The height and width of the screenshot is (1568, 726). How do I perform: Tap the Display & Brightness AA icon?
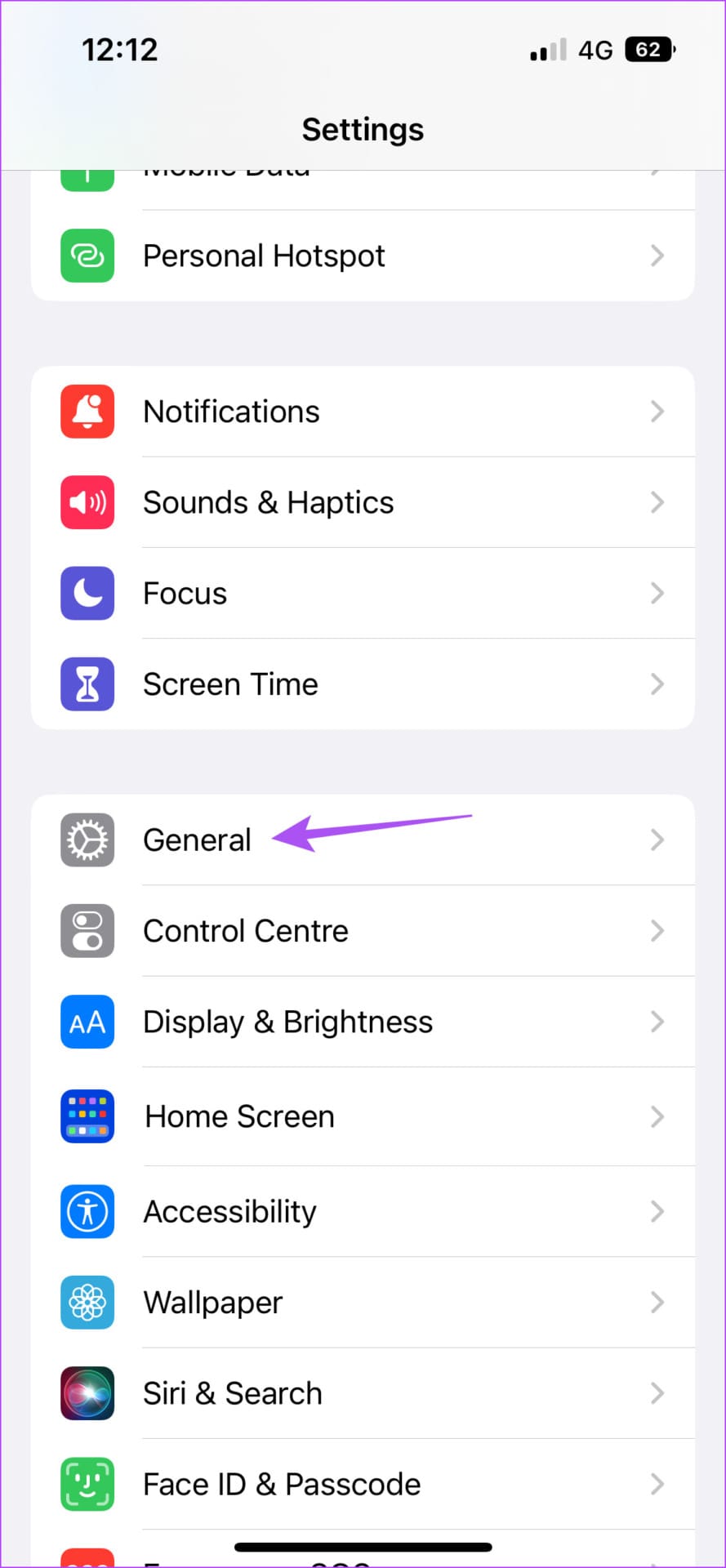pyautogui.click(x=87, y=1022)
